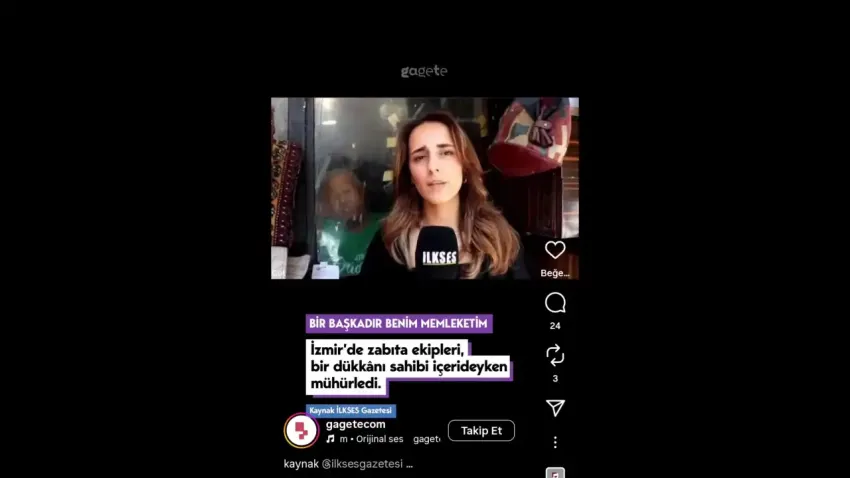Tap the Takip Et follow button
The height and width of the screenshot is (478, 850).
481,431
